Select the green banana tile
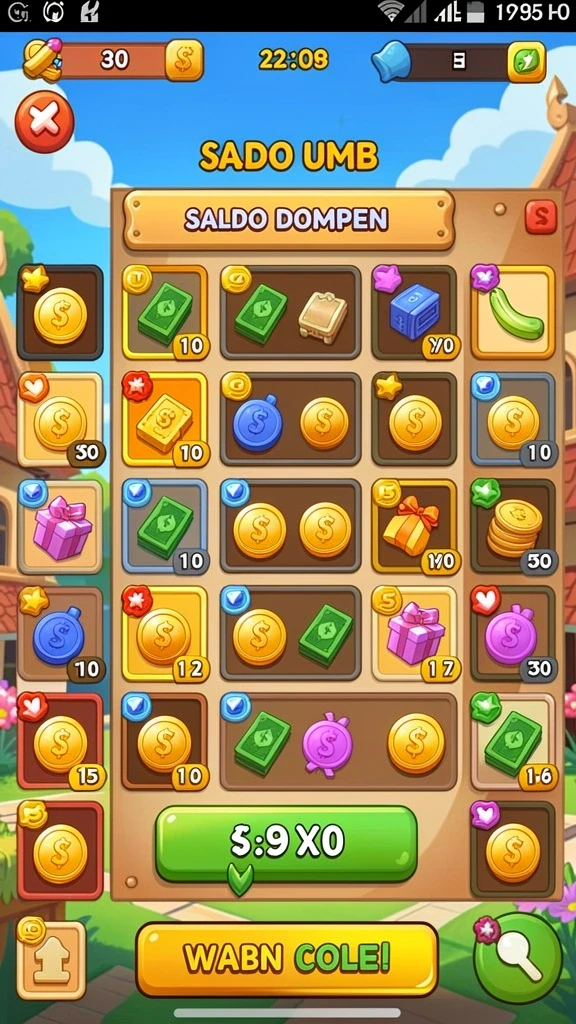 (513, 312)
